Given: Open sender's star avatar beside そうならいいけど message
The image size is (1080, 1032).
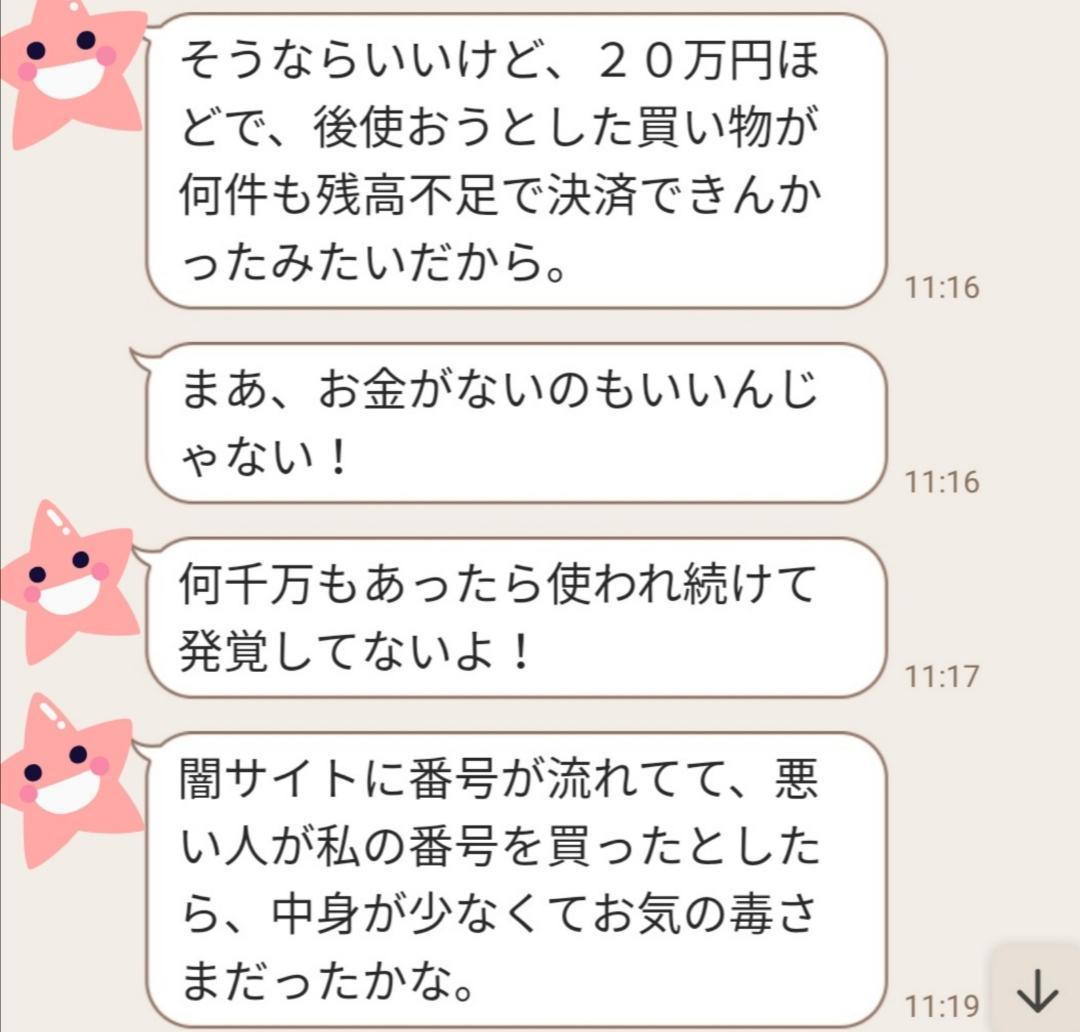Looking at the screenshot, I should pos(68,66).
